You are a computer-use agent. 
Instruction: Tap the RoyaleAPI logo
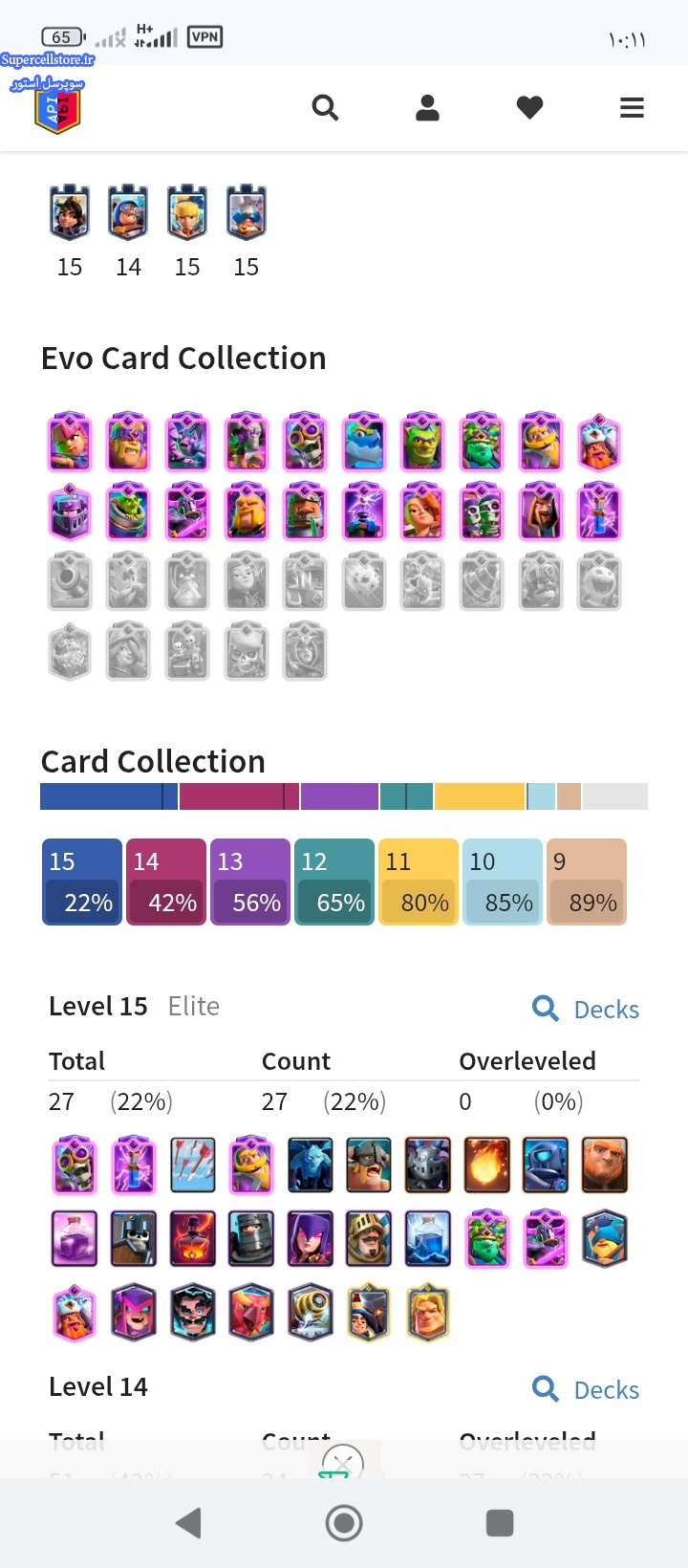click(57, 108)
